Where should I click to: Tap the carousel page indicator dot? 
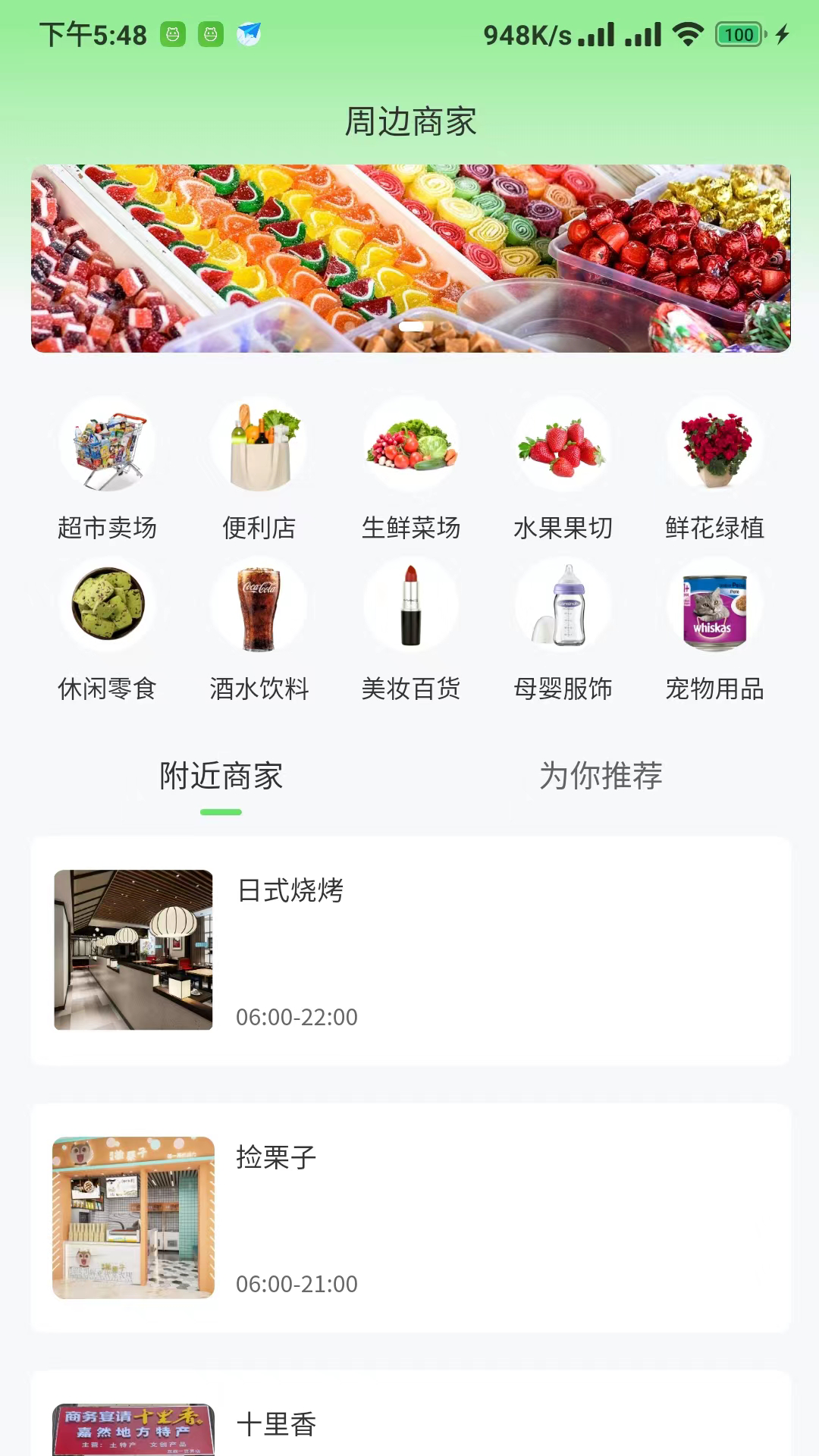(412, 328)
